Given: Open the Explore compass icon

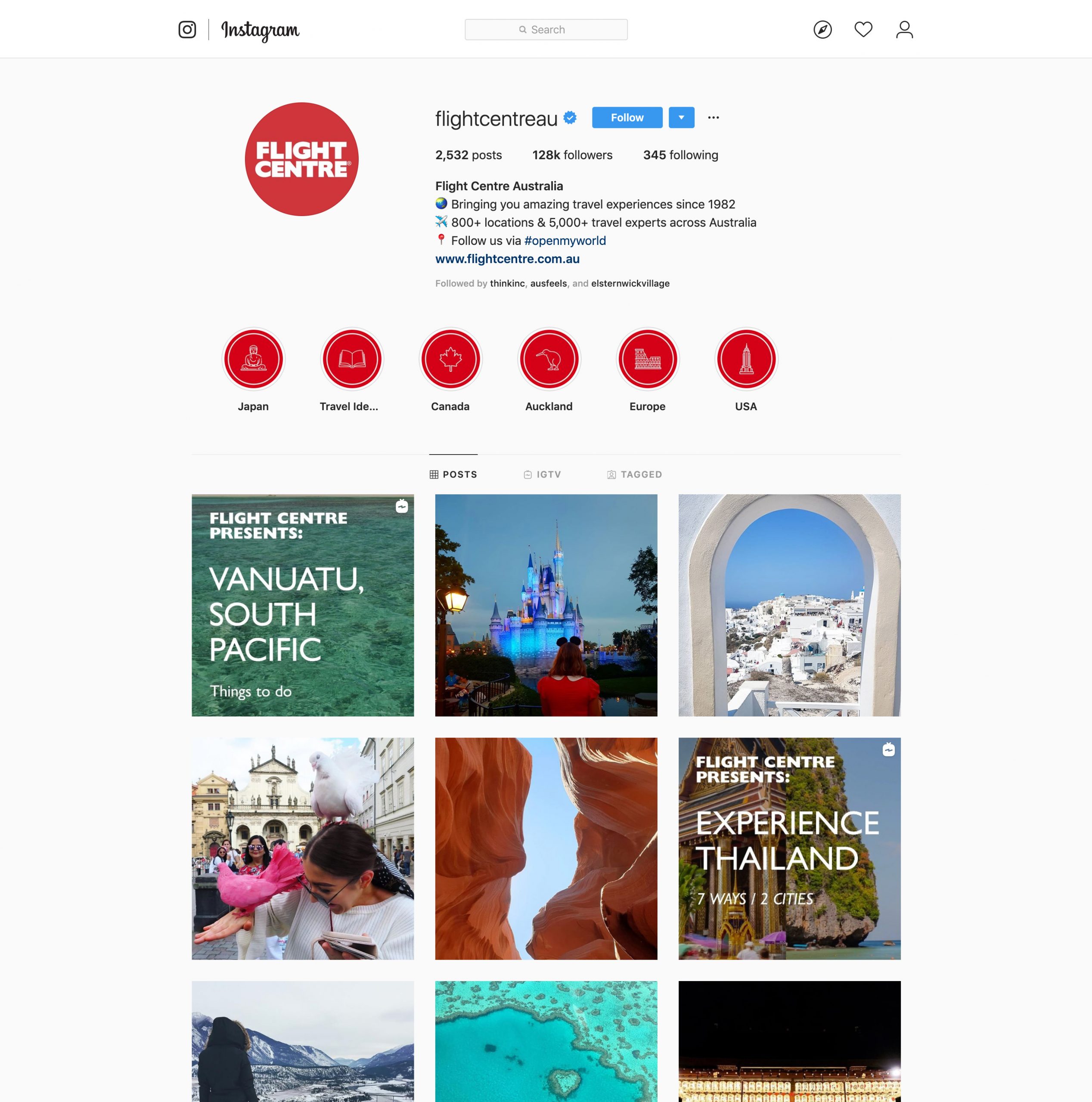Looking at the screenshot, I should click(822, 30).
